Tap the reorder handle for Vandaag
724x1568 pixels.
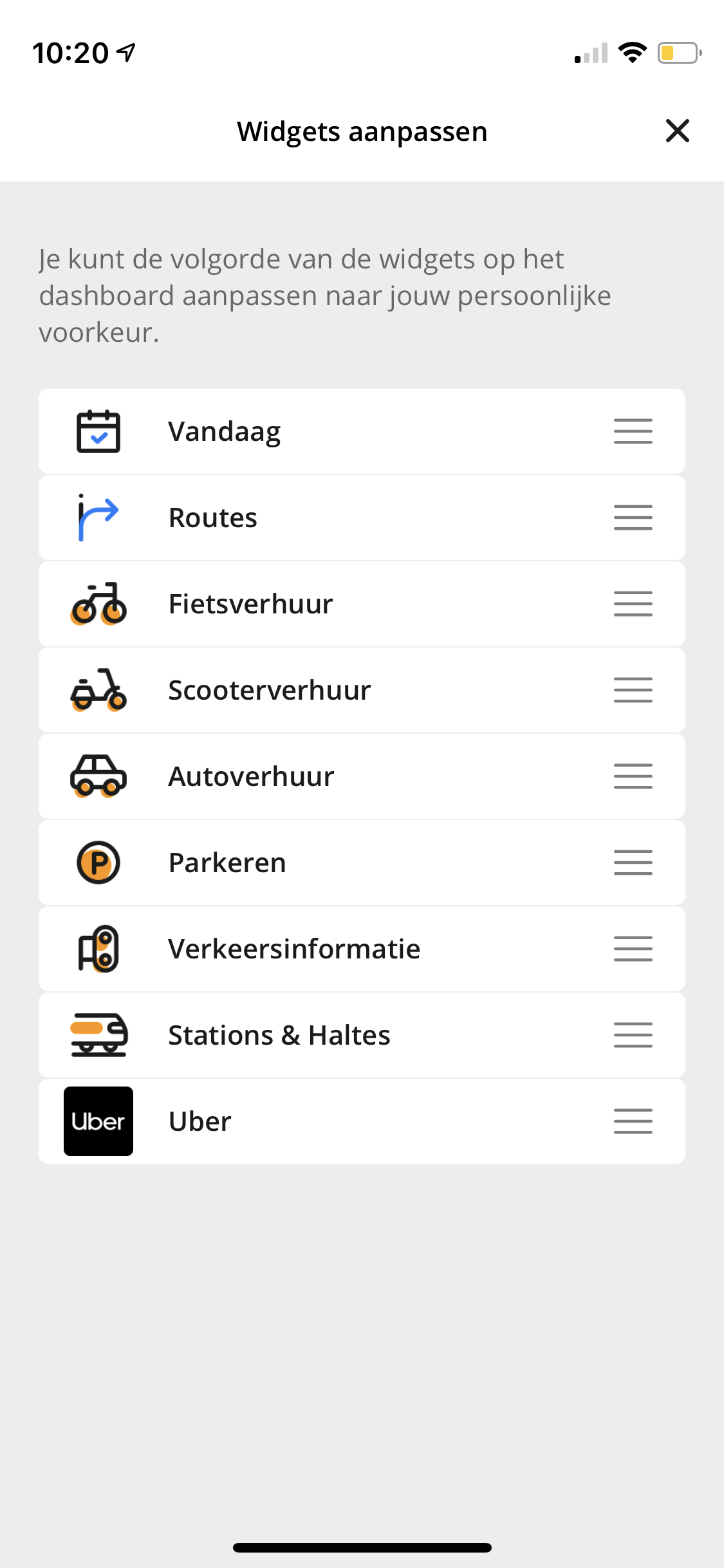[633, 431]
